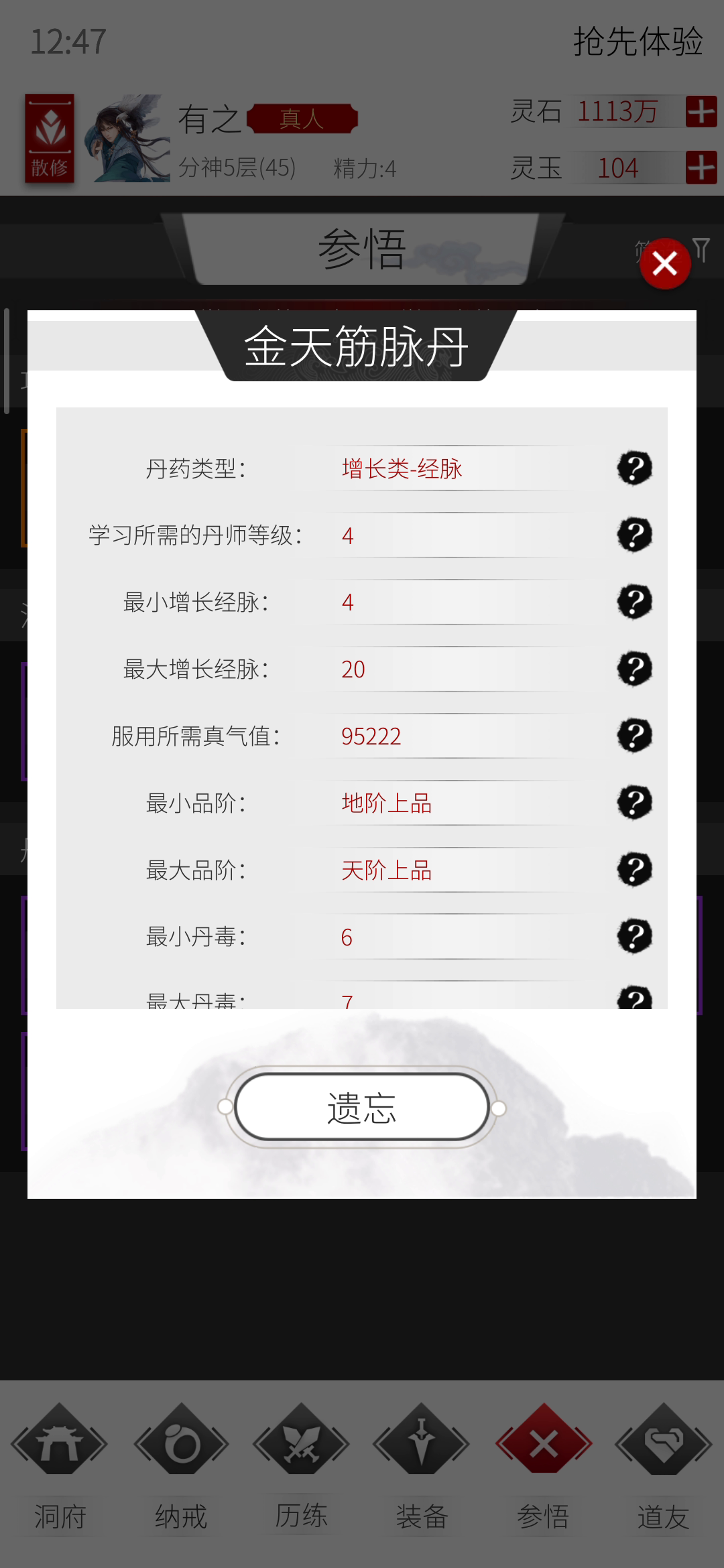
Task: Show help for 最小增长经脉
Action: tap(634, 602)
